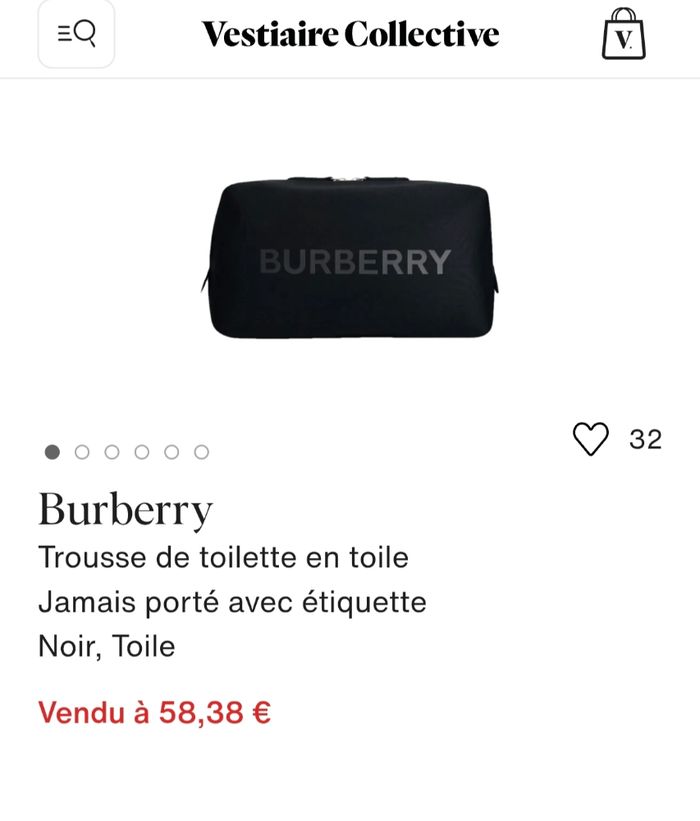Open the shopping bag

[x=624, y=35]
